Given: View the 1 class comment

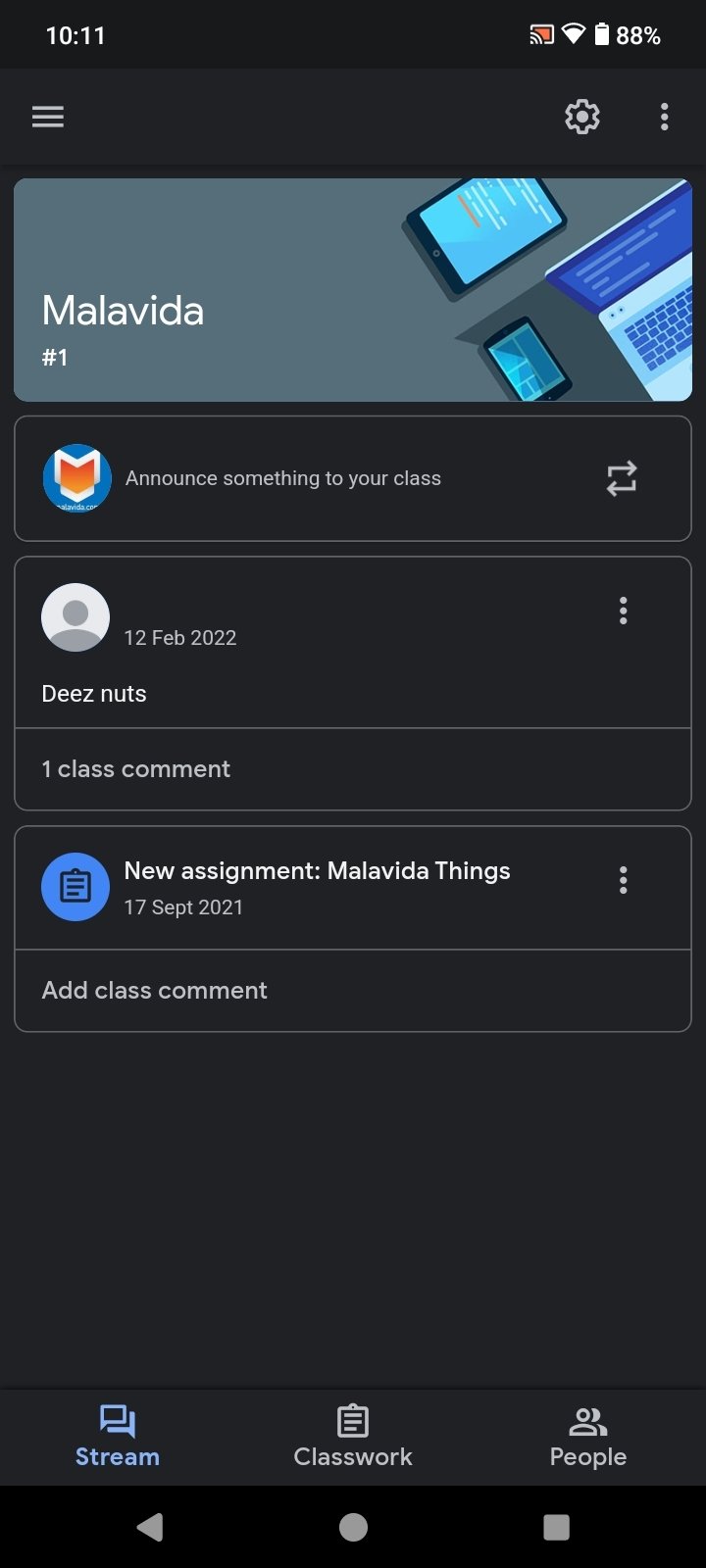Looking at the screenshot, I should 136,769.
